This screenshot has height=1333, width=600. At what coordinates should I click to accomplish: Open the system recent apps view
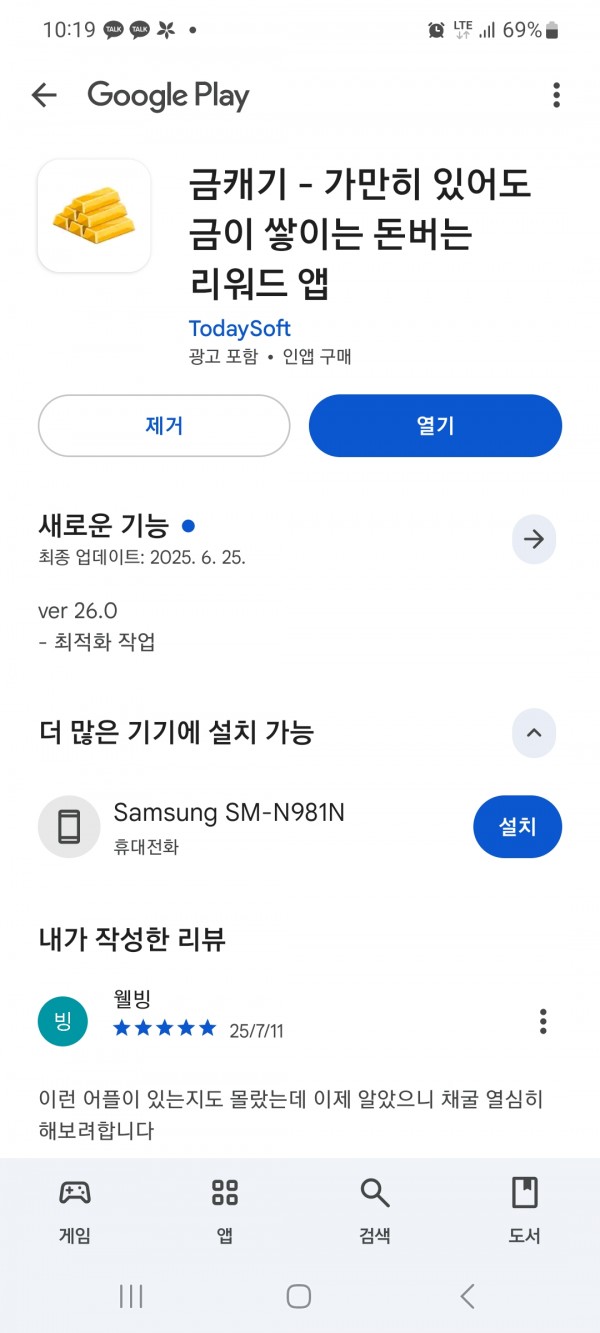pyautogui.click(x=131, y=1297)
